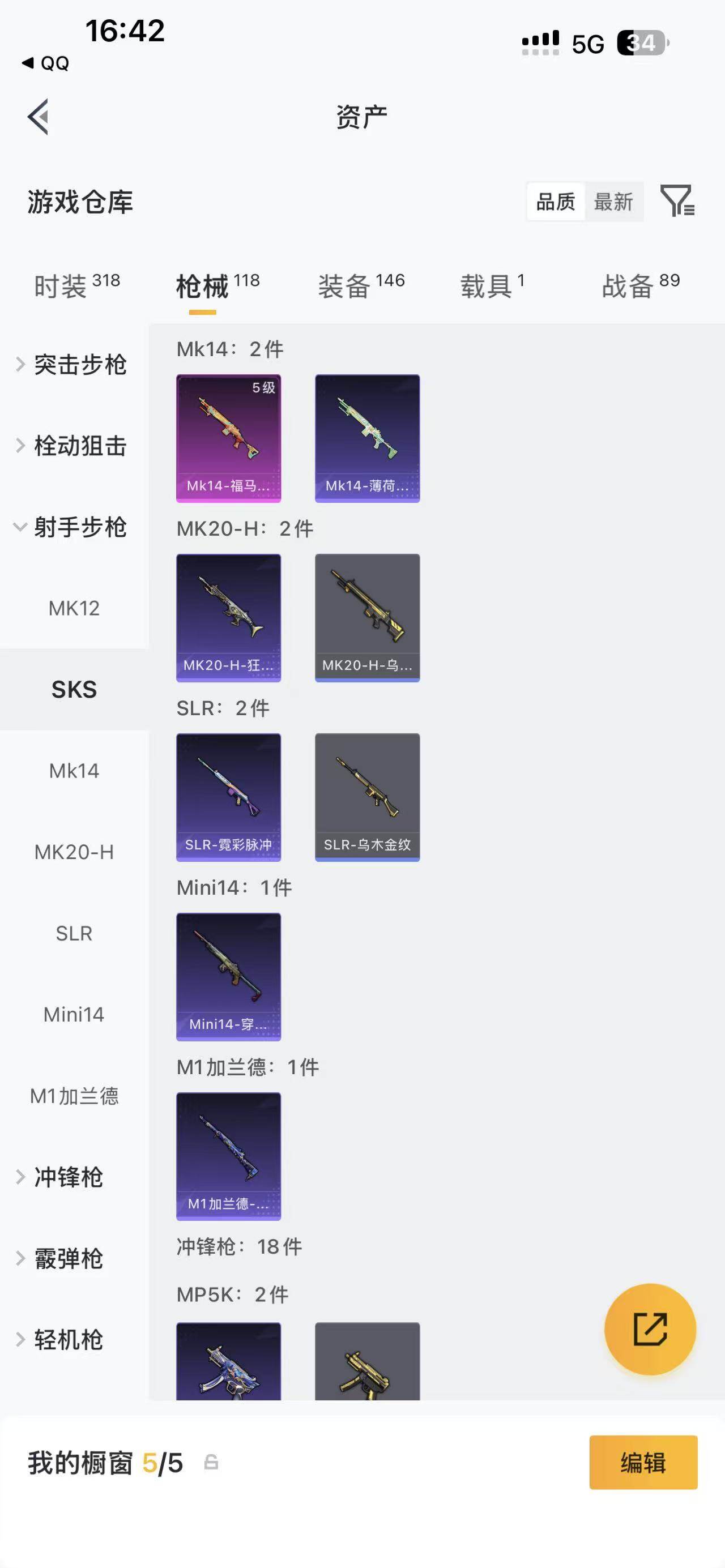Tap the orange share floating button
The height and width of the screenshot is (1568, 725).
[650, 1329]
